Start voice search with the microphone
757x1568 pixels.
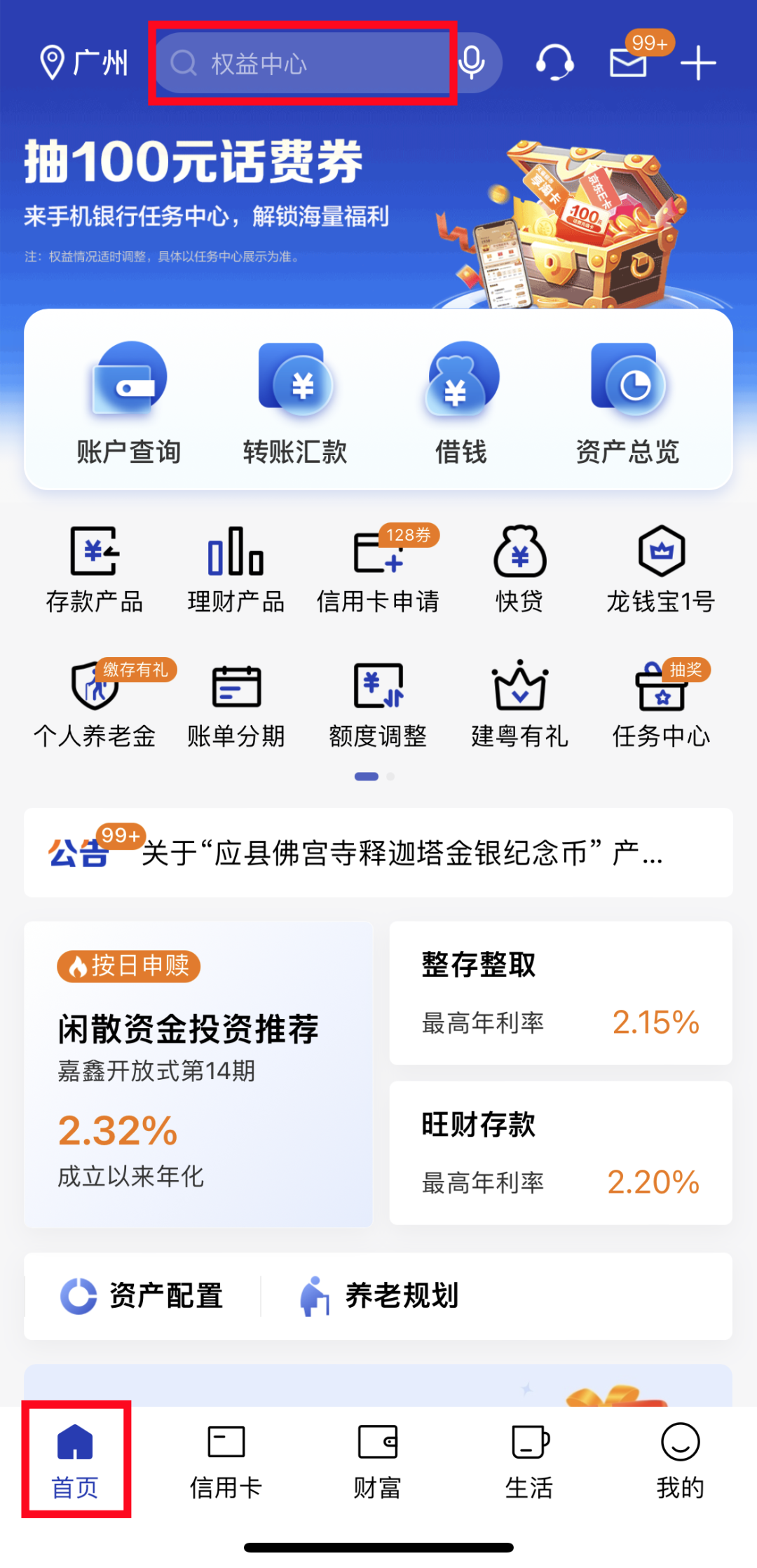coord(472,63)
